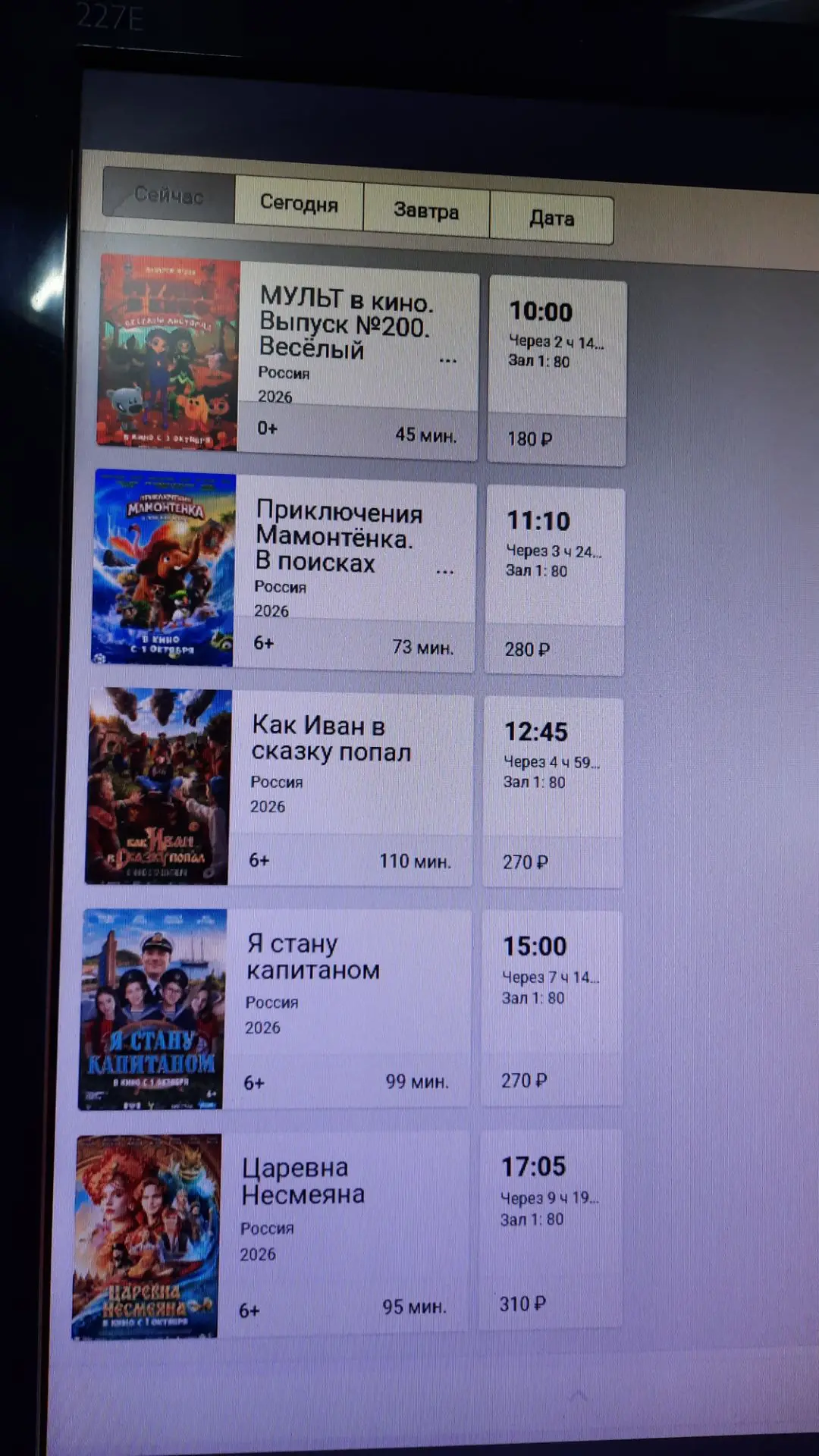Switch to the Сейчас tab
Image resolution: width=819 pixels, height=1456 pixels.
tap(168, 195)
